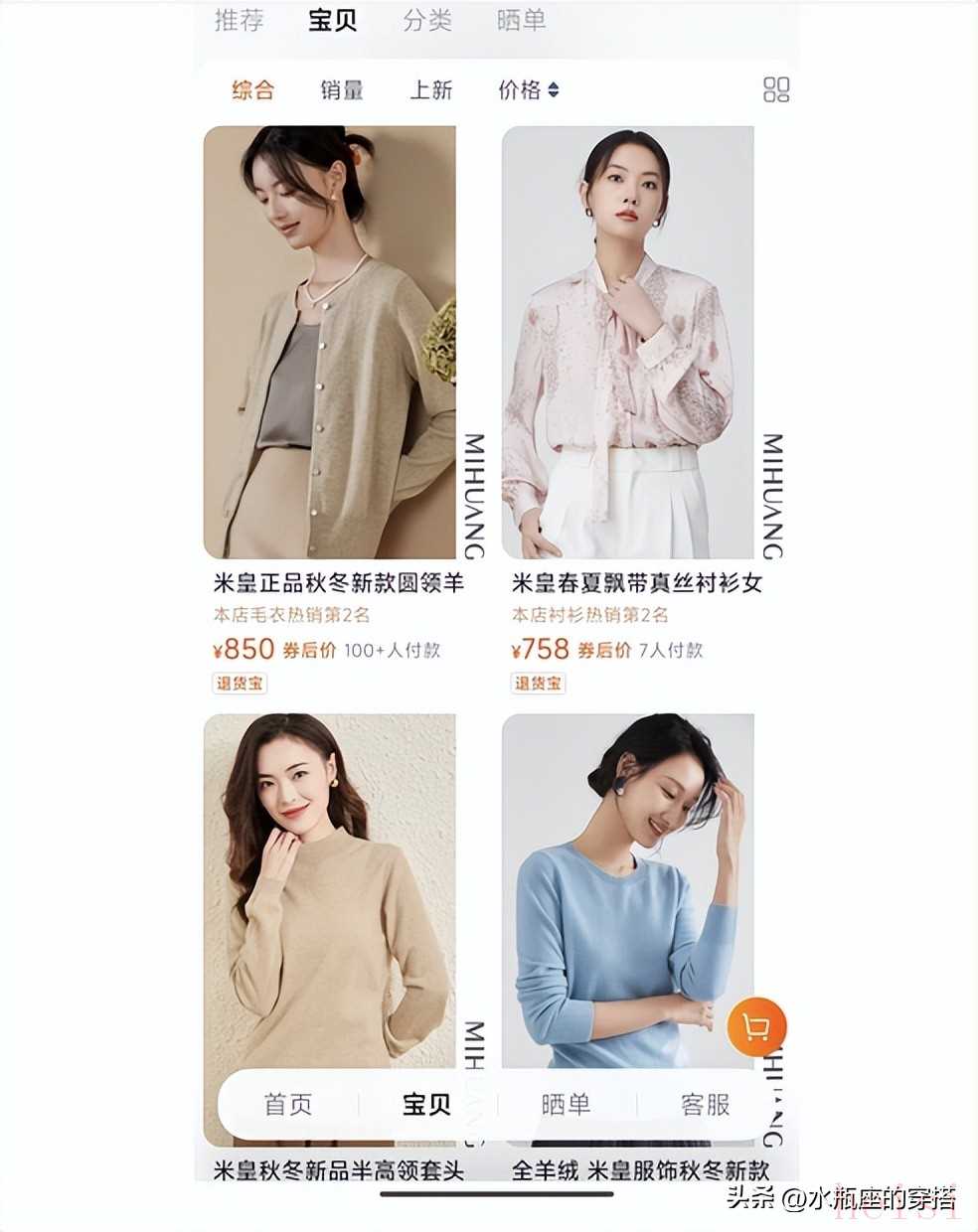Viewport: 978px width, 1232px height.
Task: Open 米皇正品秋冬新款圆领羊 cardigan product
Action: pyautogui.click(x=330, y=343)
